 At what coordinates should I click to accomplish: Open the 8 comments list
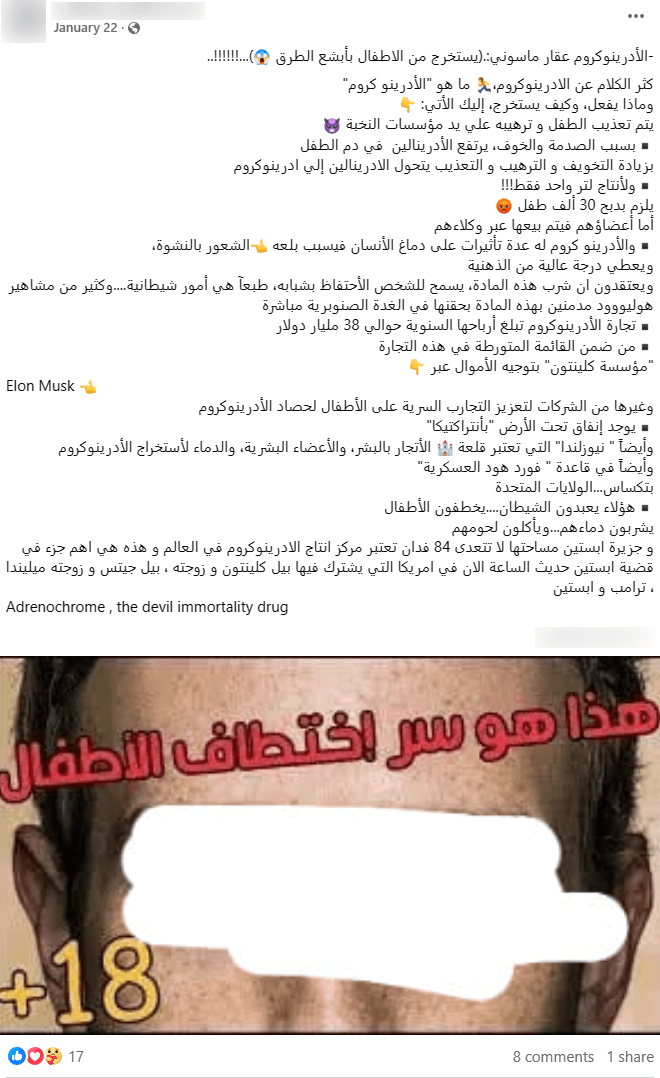click(x=553, y=1056)
